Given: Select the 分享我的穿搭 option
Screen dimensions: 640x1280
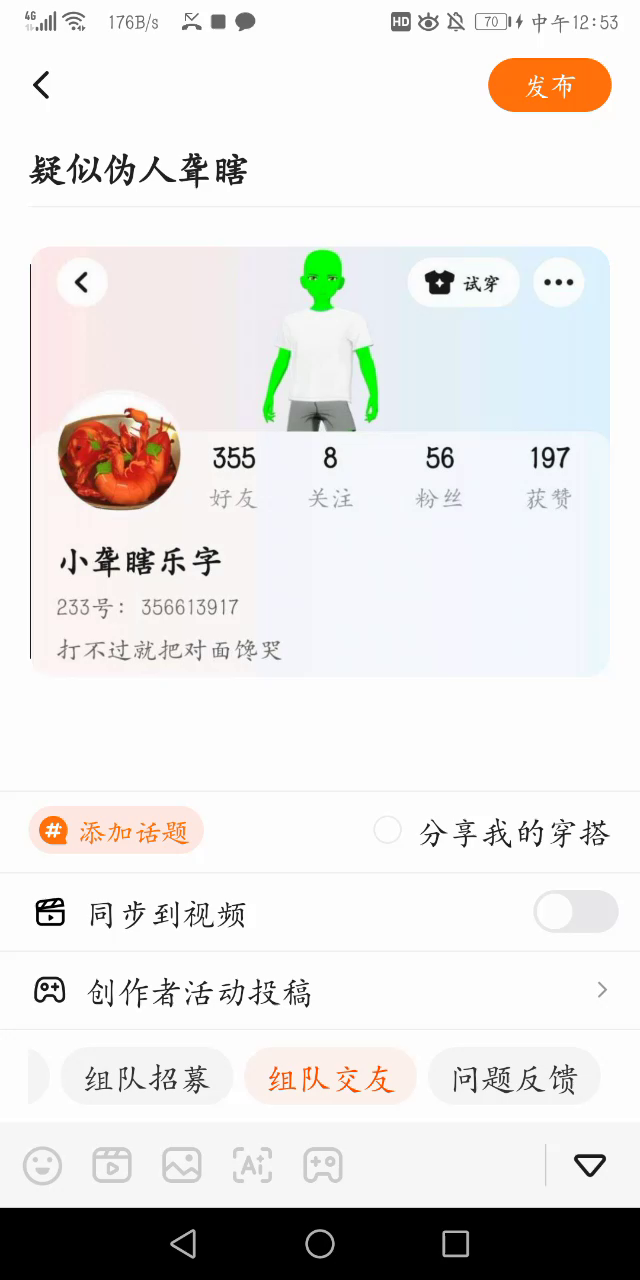Looking at the screenshot, I should (x=388, y=830).
